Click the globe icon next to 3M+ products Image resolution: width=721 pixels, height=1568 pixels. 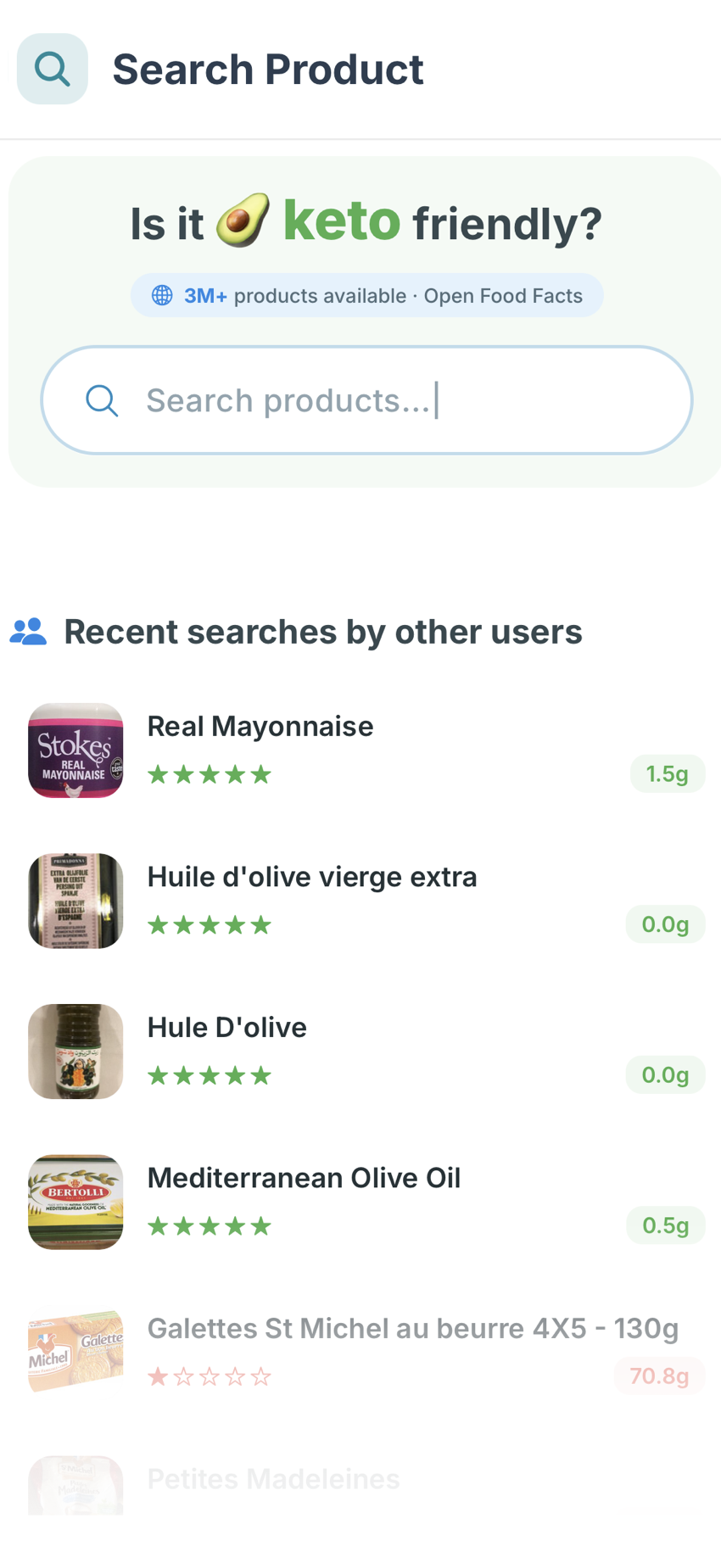[x=161, y=295]
